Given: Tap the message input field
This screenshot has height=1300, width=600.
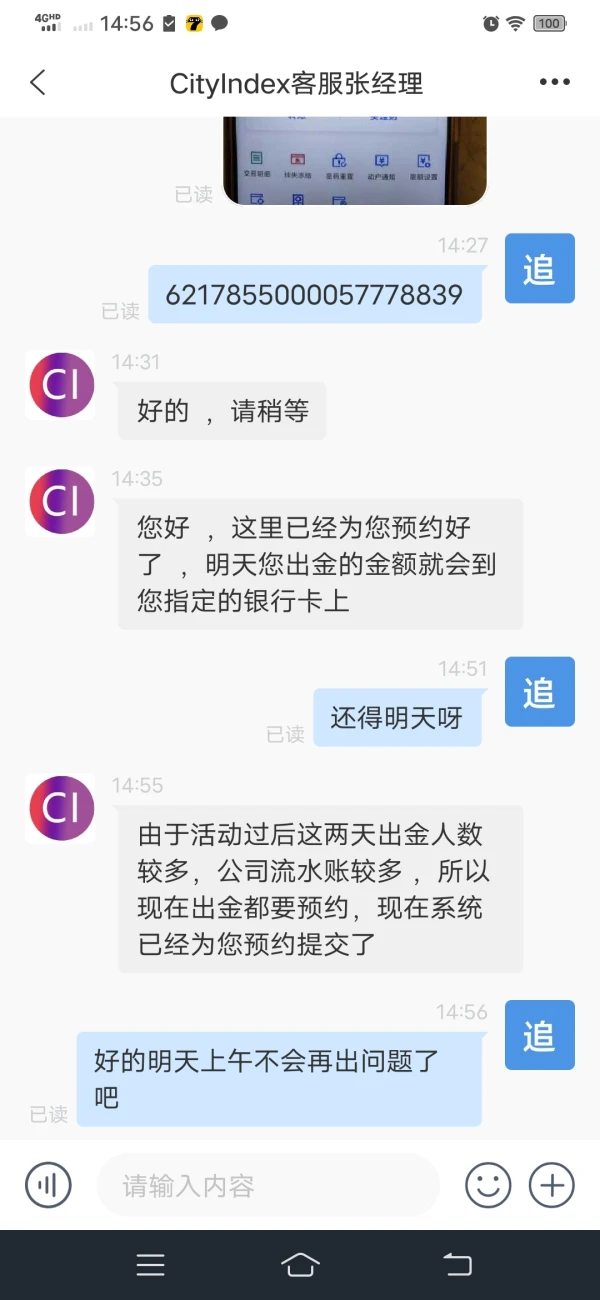Looking at the screenshot, I should [x=268, y=1186].
